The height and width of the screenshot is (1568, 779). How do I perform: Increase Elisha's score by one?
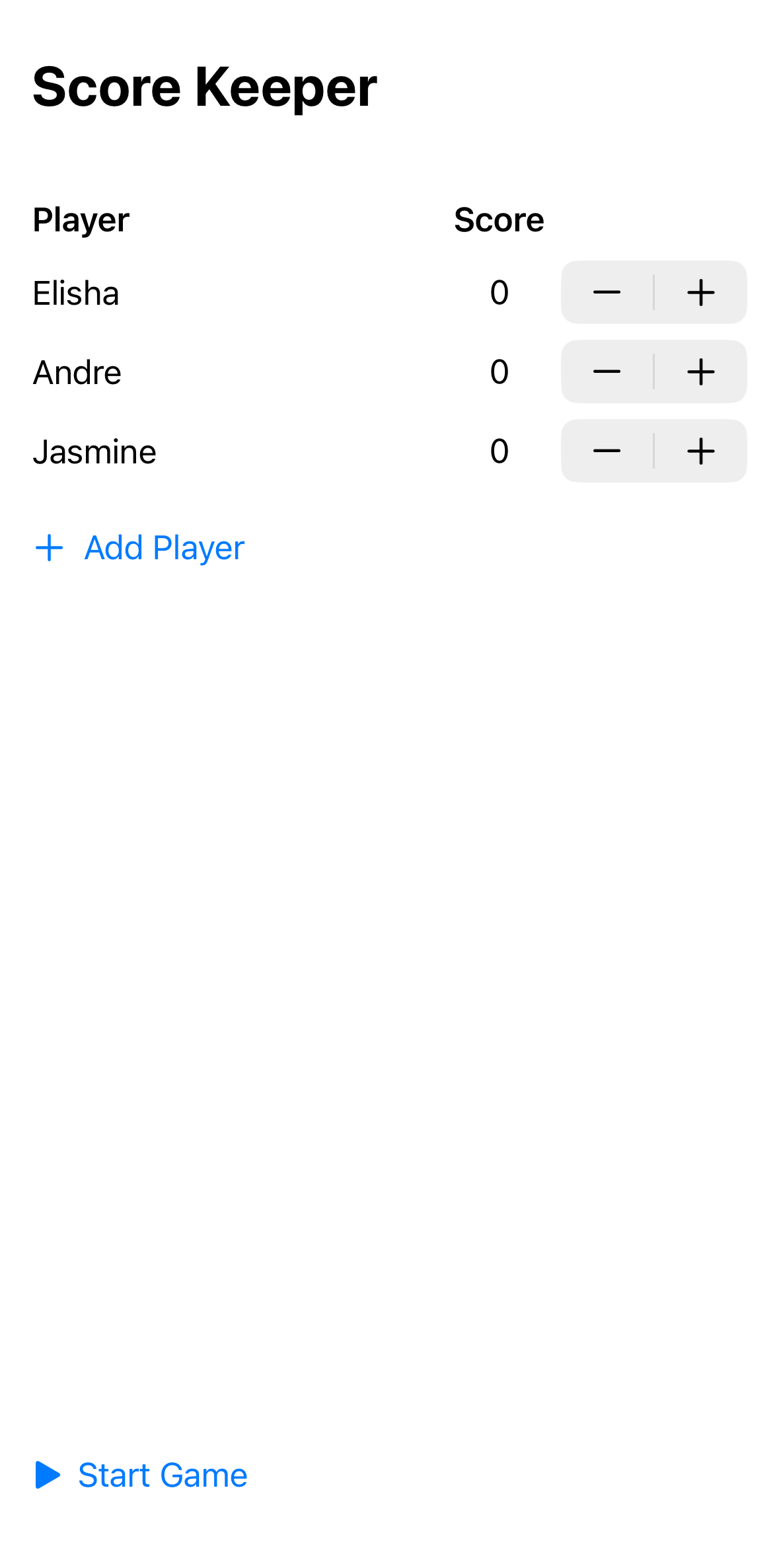[700, 293]
